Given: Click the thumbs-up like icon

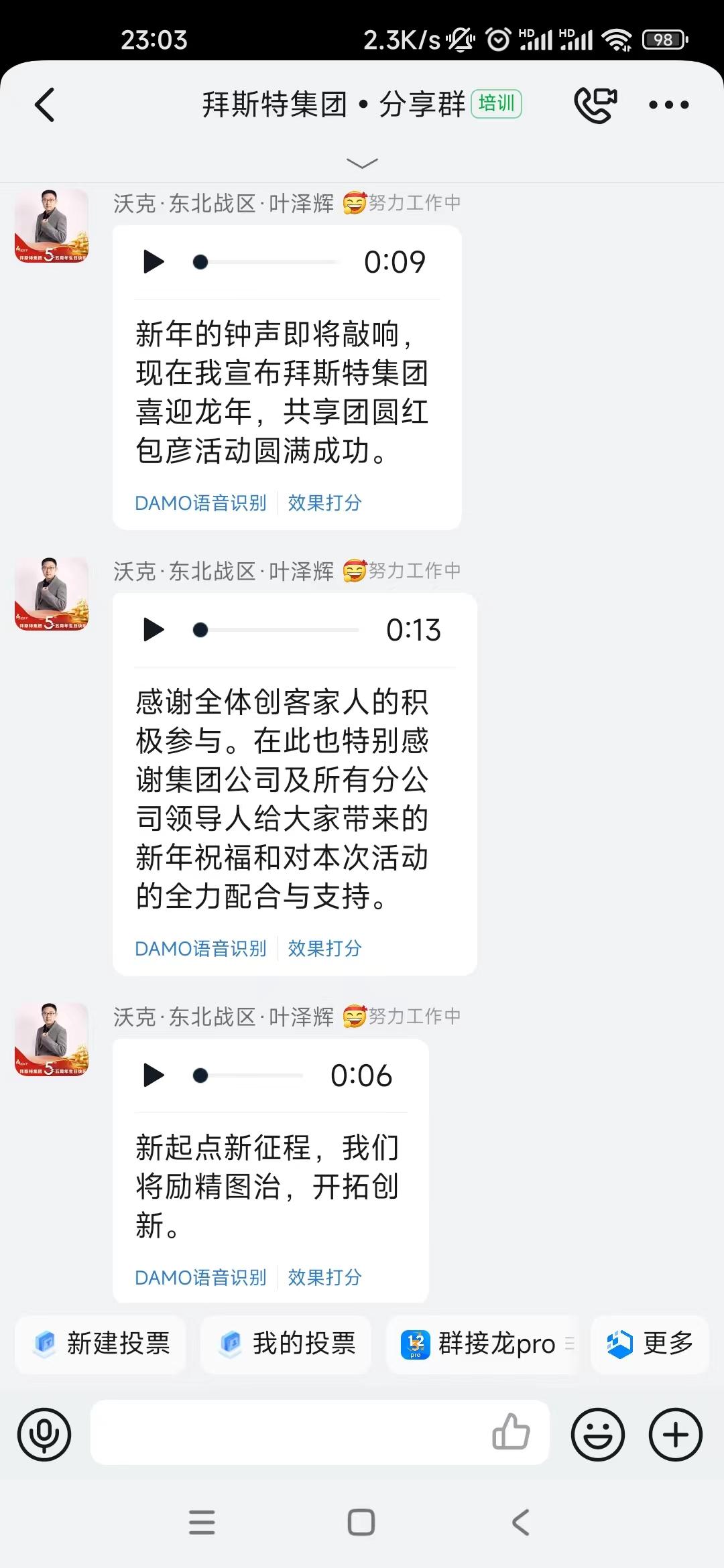Looking at the screenshot, I should (509, 1435).
